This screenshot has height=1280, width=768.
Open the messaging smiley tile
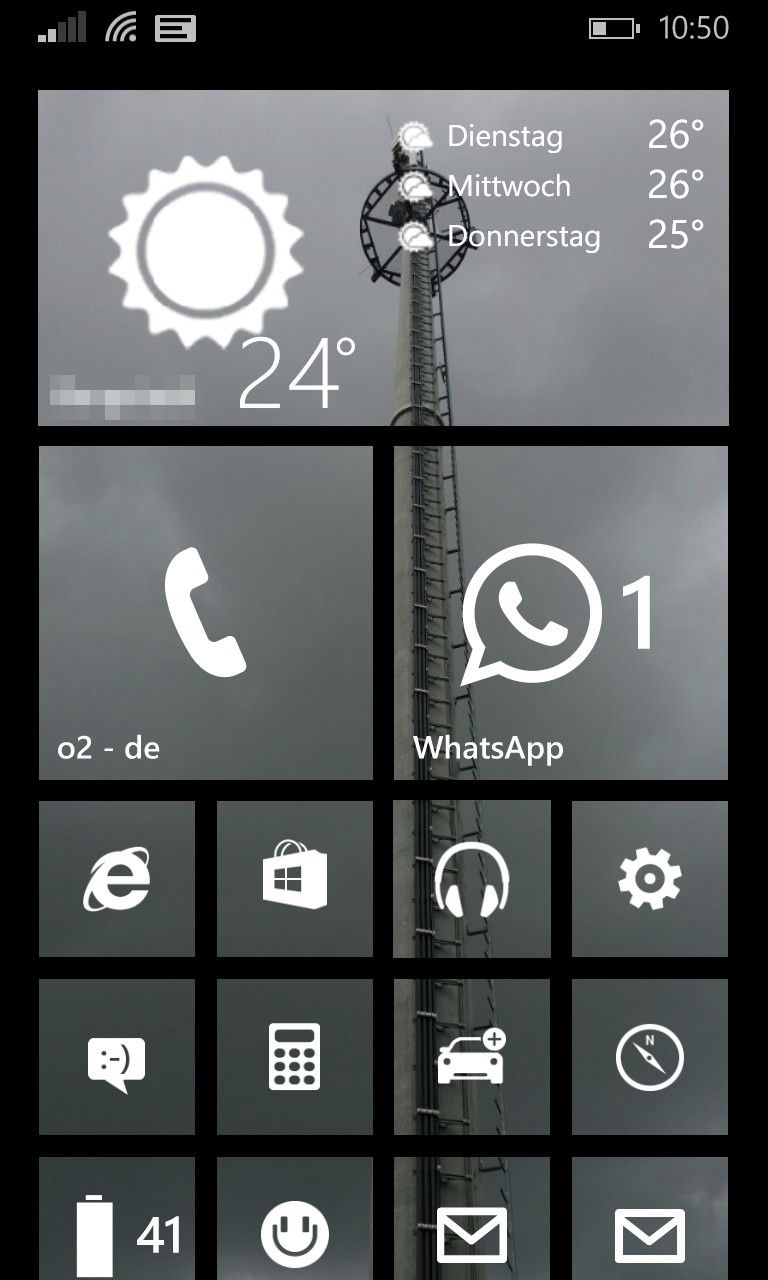pos(116,1057)
